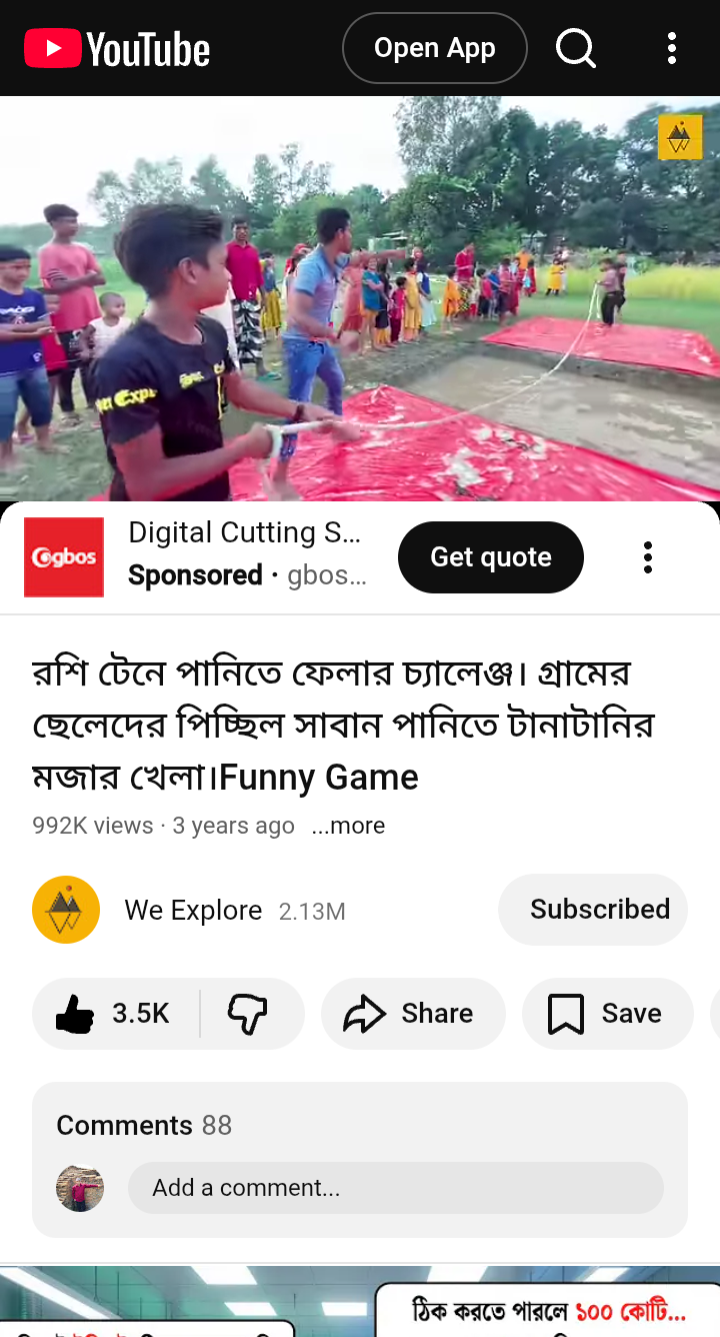Open the search icon

575,48
